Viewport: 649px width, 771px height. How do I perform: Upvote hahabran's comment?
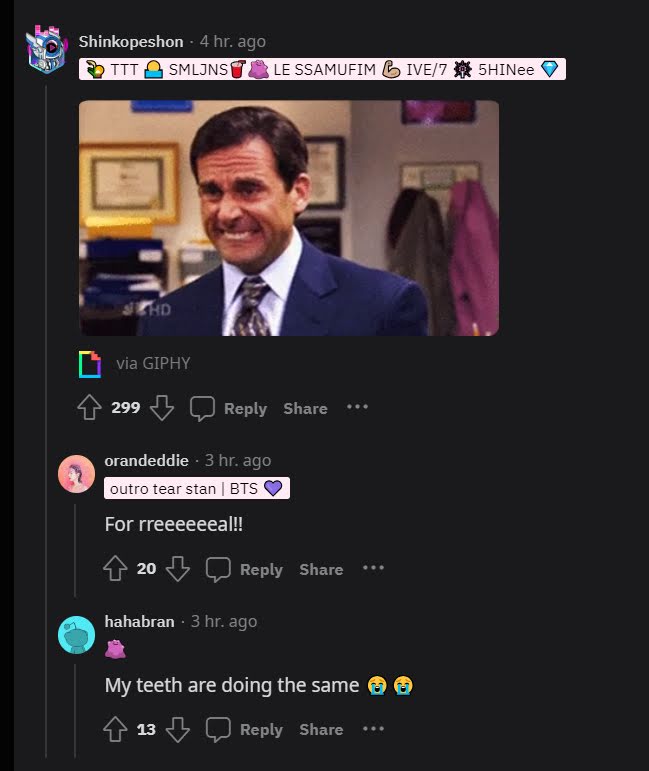(x=116, y=729)
